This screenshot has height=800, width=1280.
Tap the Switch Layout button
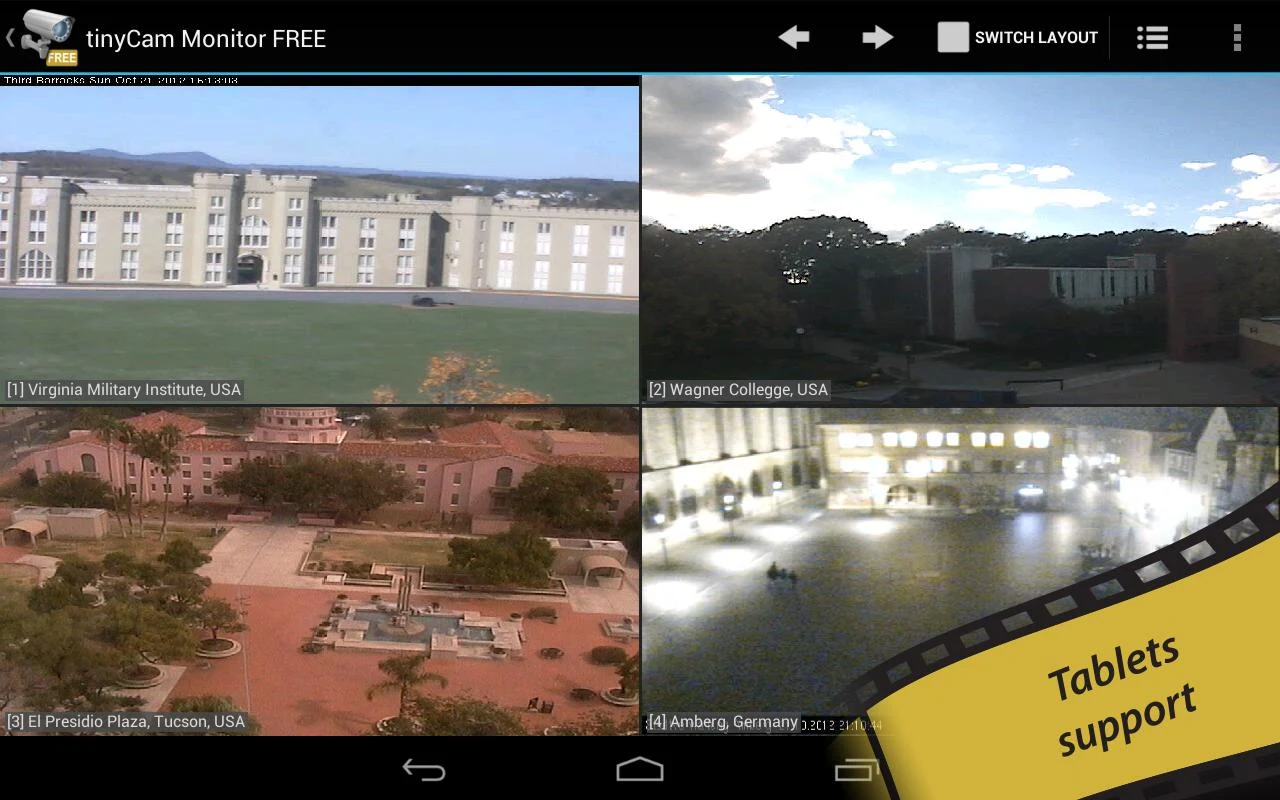(1018, 37)
